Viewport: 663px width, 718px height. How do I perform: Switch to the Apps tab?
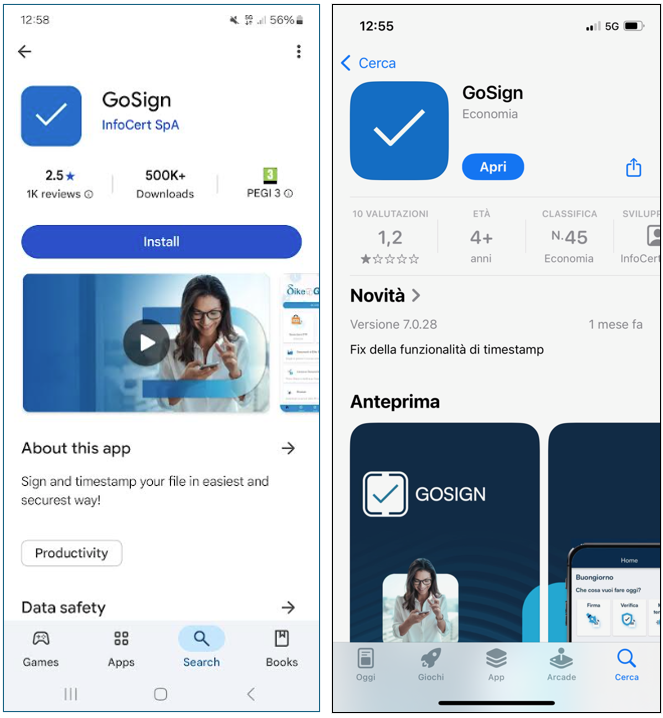(121, 648)
